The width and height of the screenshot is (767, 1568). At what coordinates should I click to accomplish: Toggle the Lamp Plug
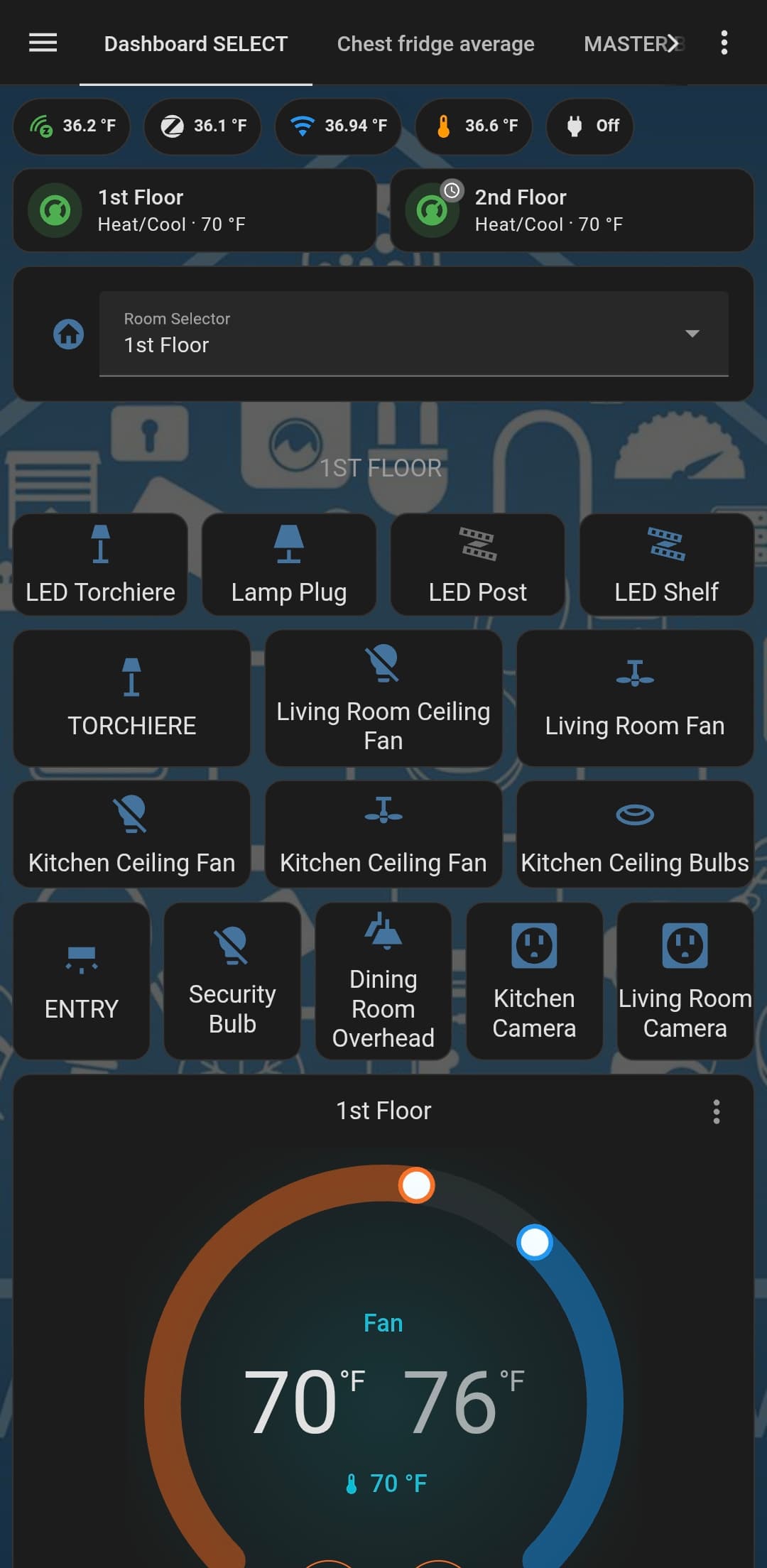coord(289,565)
